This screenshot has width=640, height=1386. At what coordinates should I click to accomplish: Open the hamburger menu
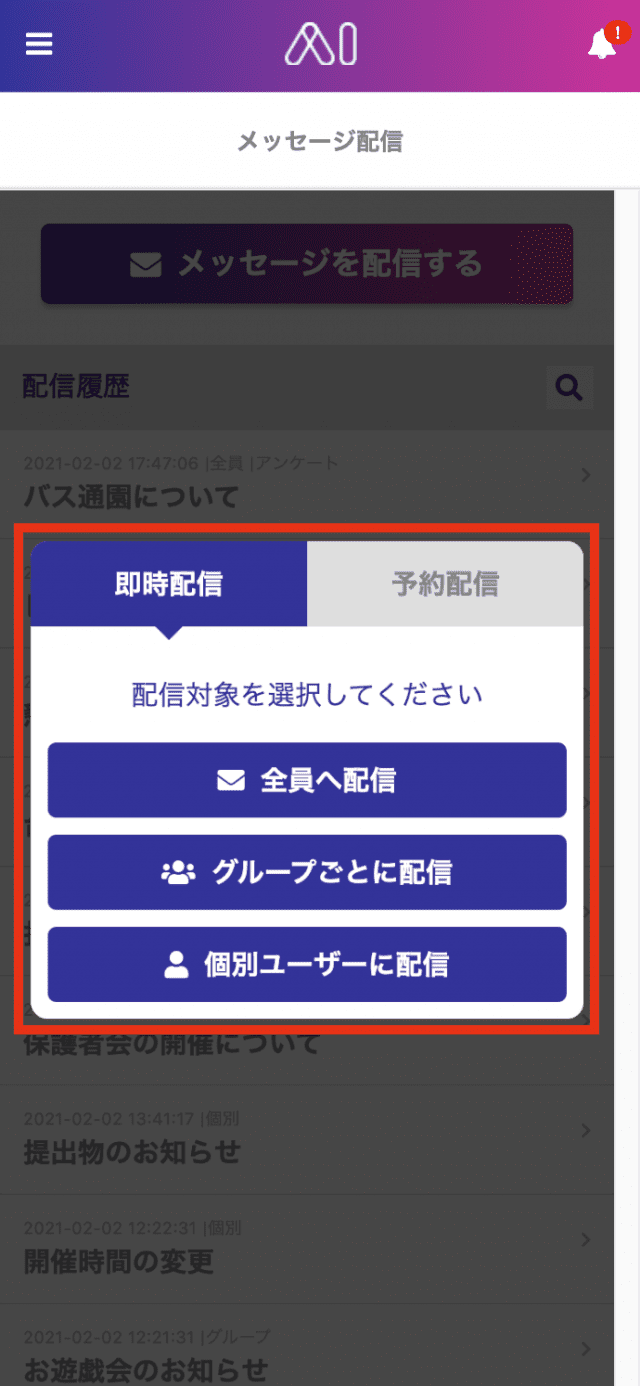(x=39, y=45)
